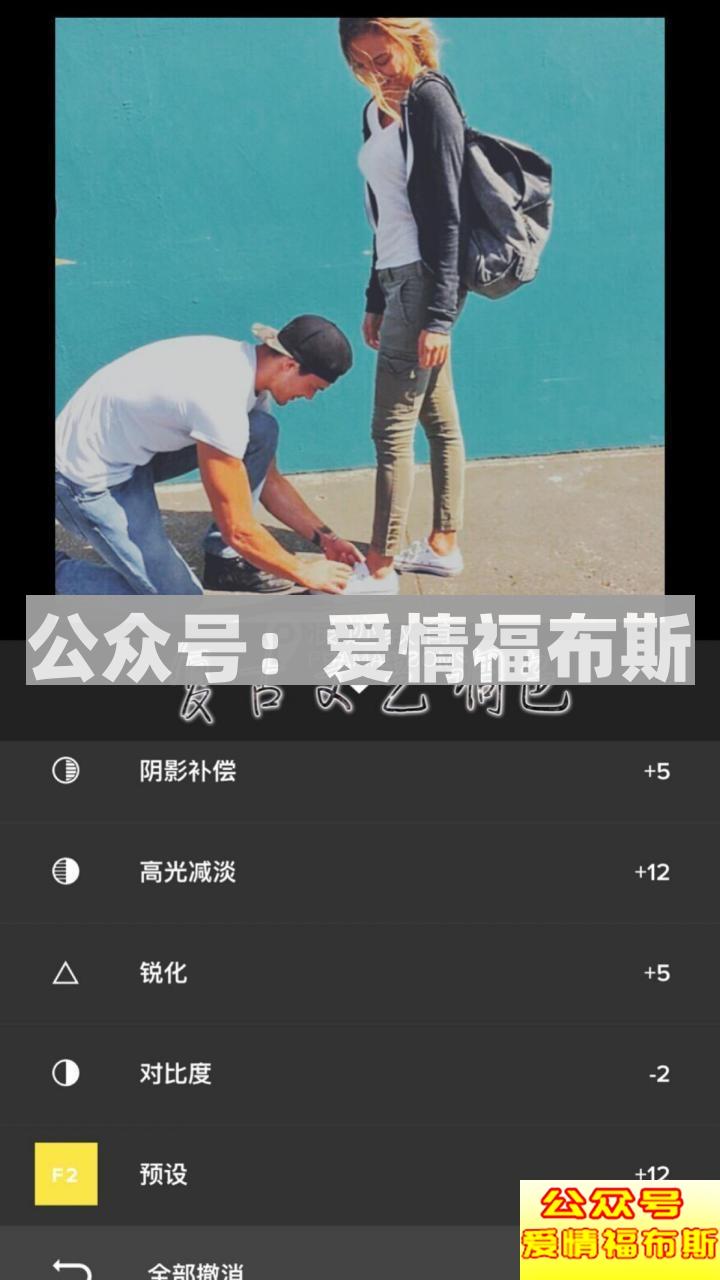Tap the undo arrow next to 全部撤消
This screenshot has height=1280, width=720.
coord(65,1266)
